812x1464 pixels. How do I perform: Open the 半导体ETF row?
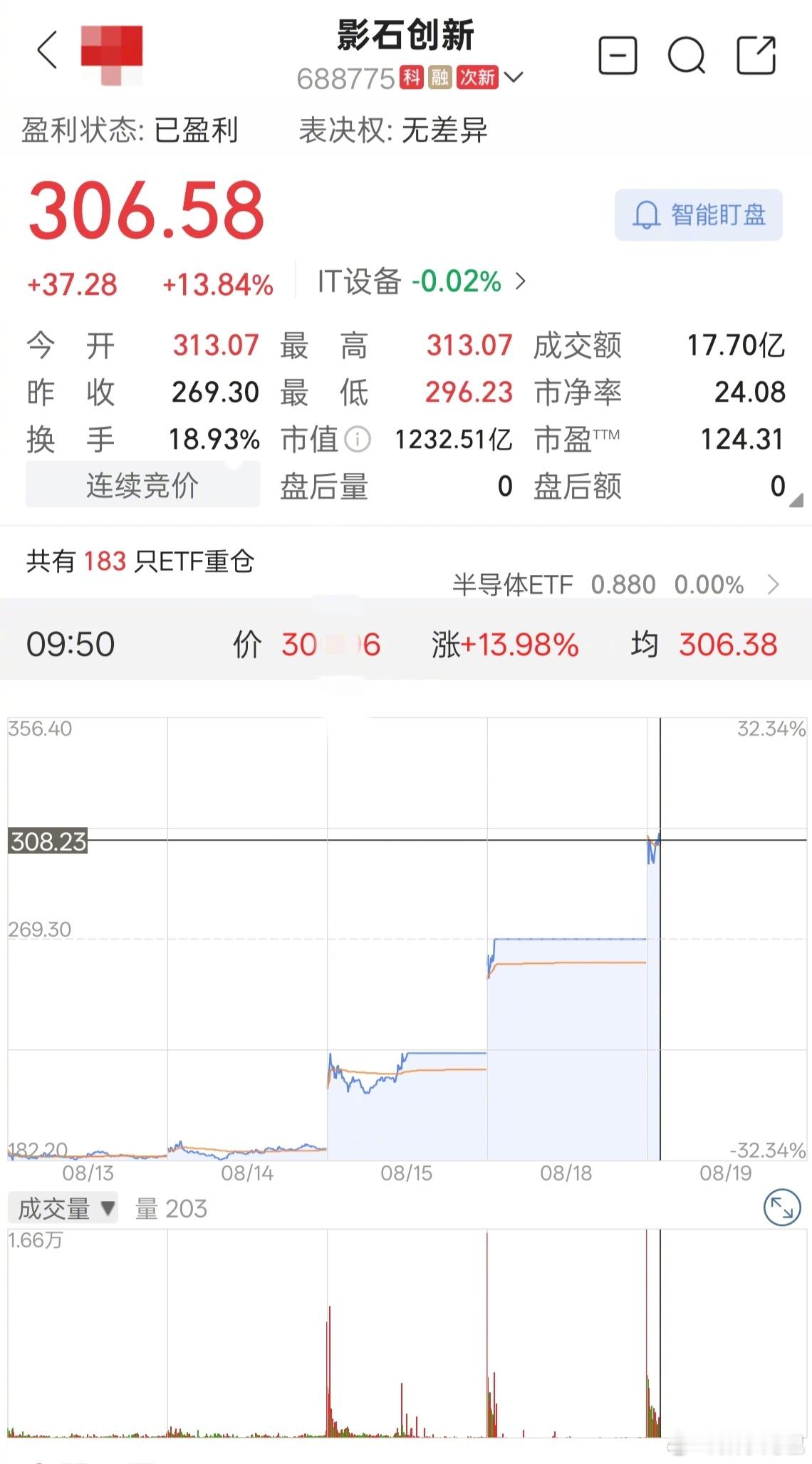(616, 585)
